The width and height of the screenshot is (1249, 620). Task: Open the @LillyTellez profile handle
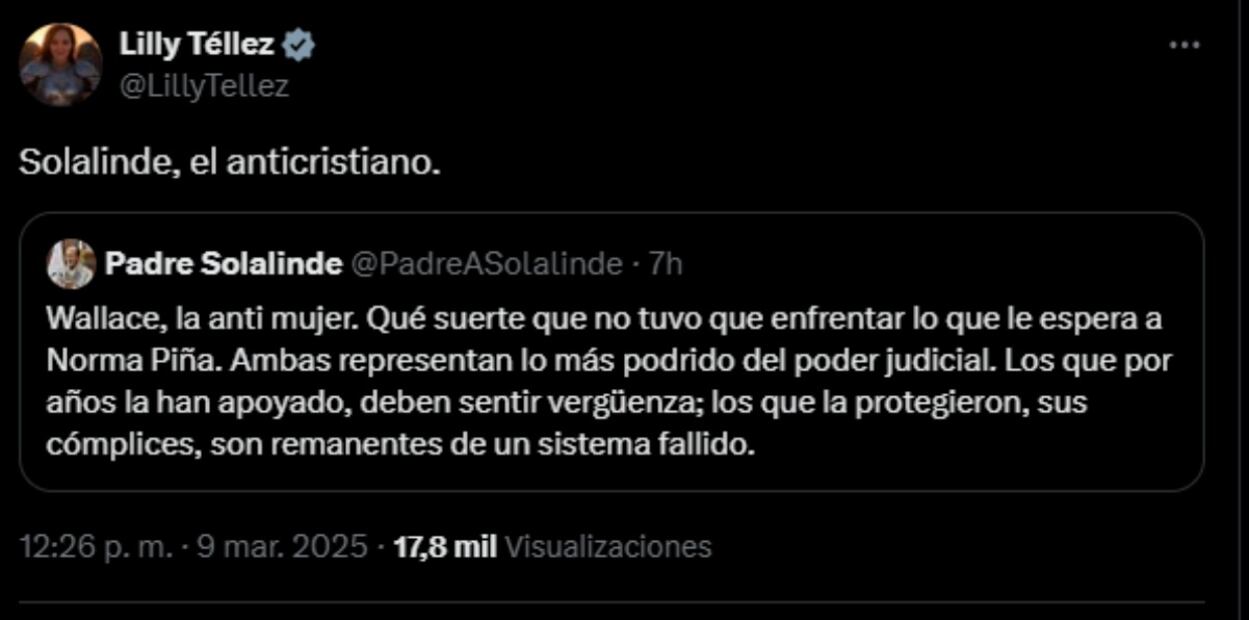click(204, 87)
